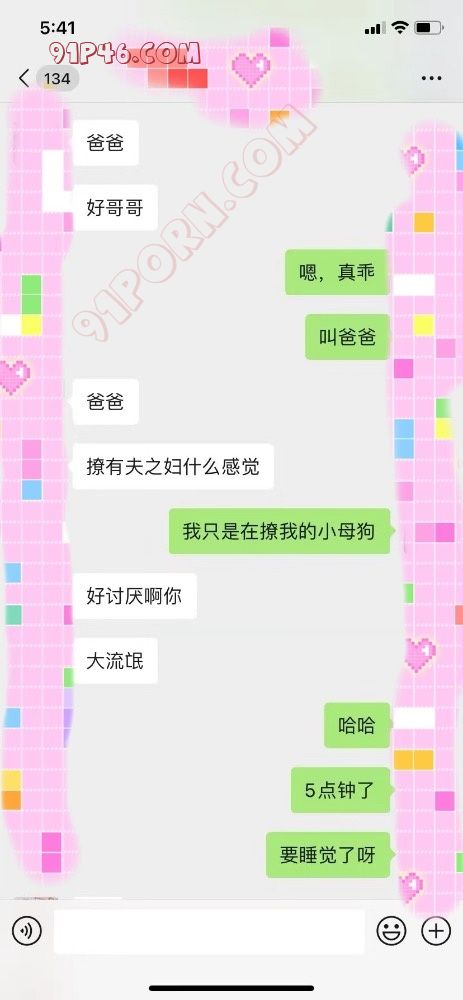Open the plus attachment menu
Viewport: 463px width, 1000px height.
click(436, 931)
